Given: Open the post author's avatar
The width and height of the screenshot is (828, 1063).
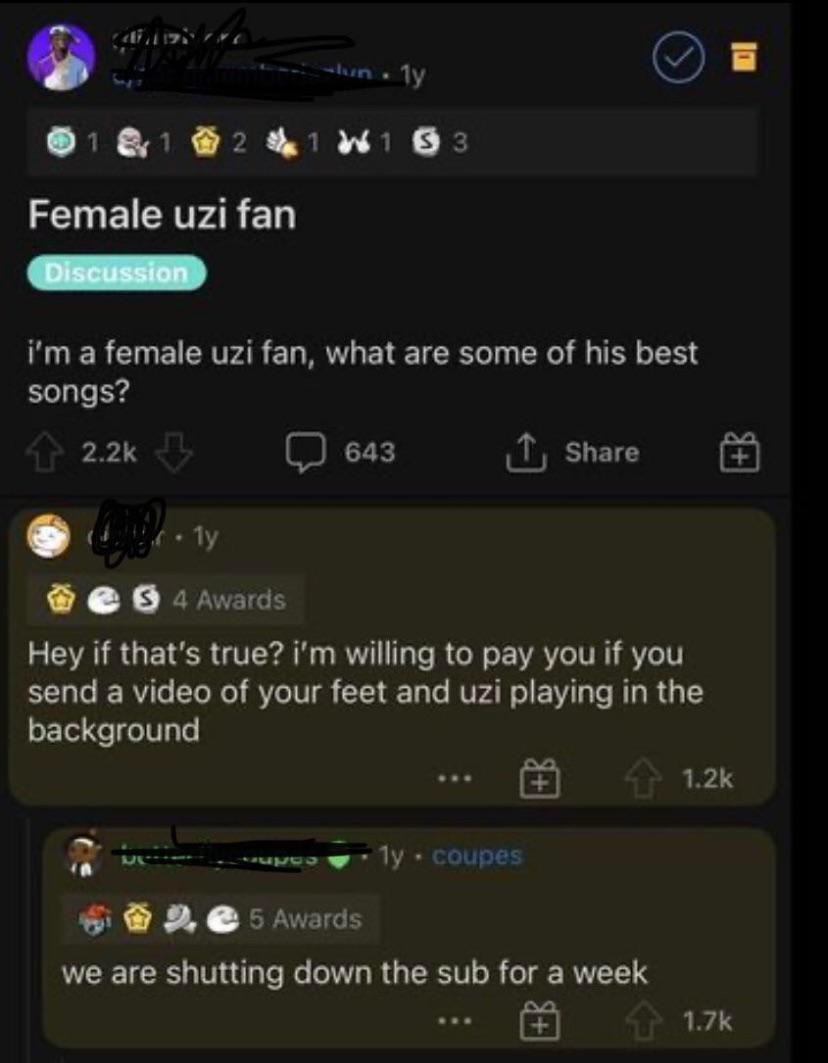Looking at the screenshot, I should [61, 57].
